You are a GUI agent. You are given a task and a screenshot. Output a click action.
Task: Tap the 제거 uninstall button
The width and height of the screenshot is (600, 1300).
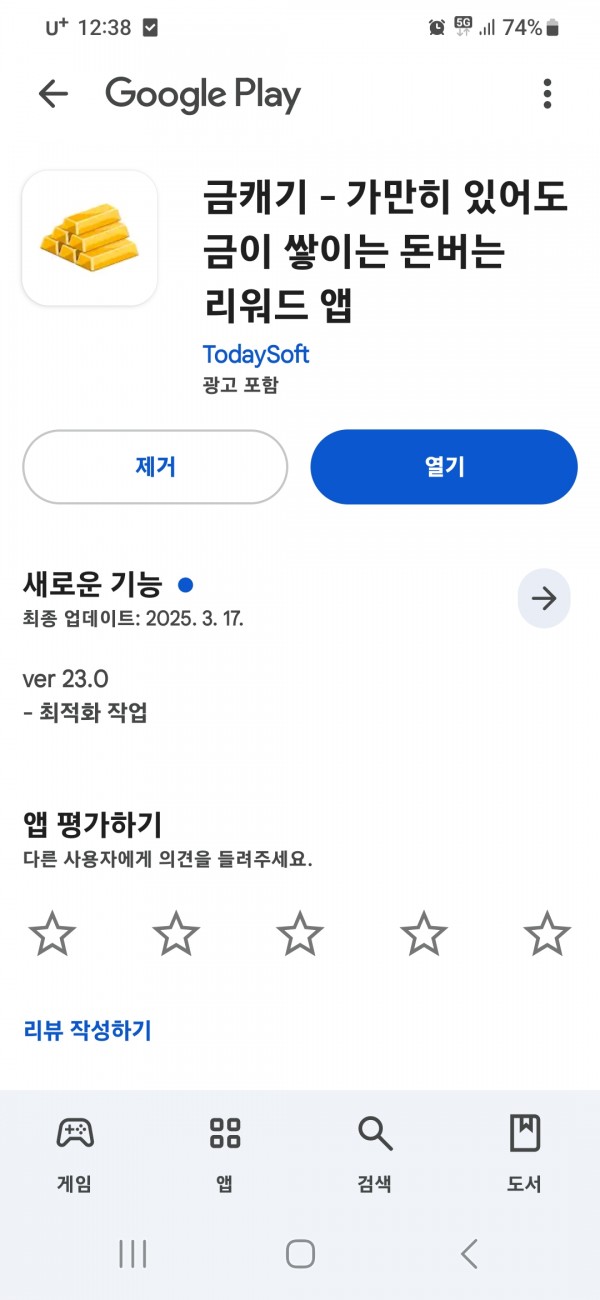click(155, 467)
